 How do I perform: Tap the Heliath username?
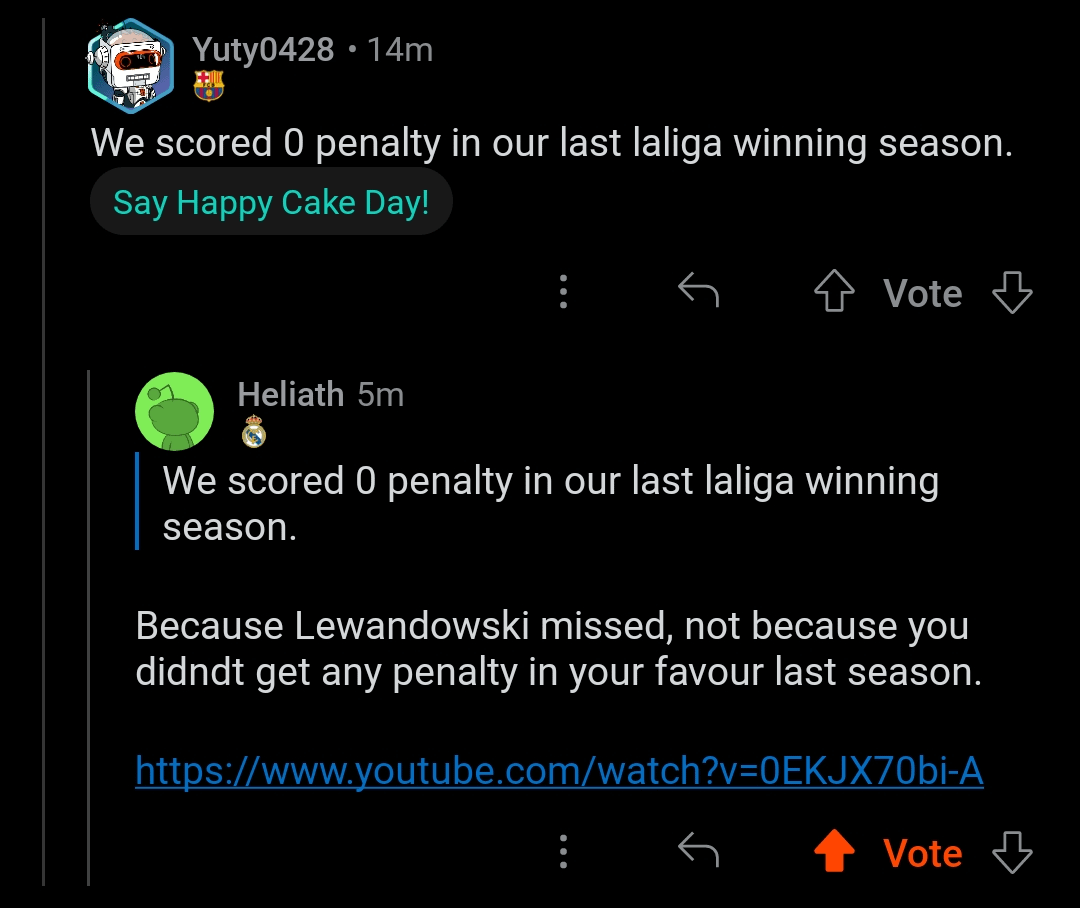click(291, 394)
